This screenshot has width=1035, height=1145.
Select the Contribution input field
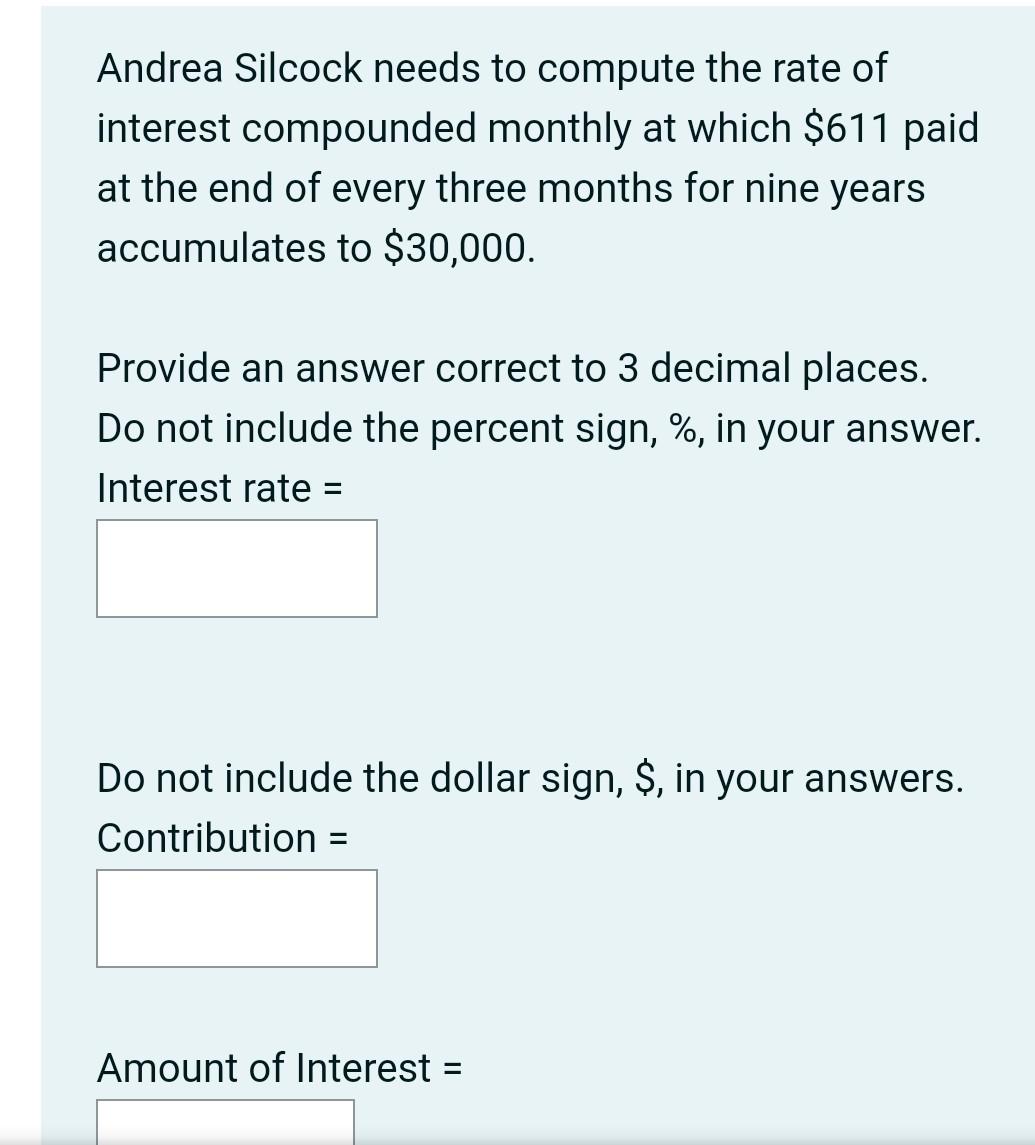237,918
